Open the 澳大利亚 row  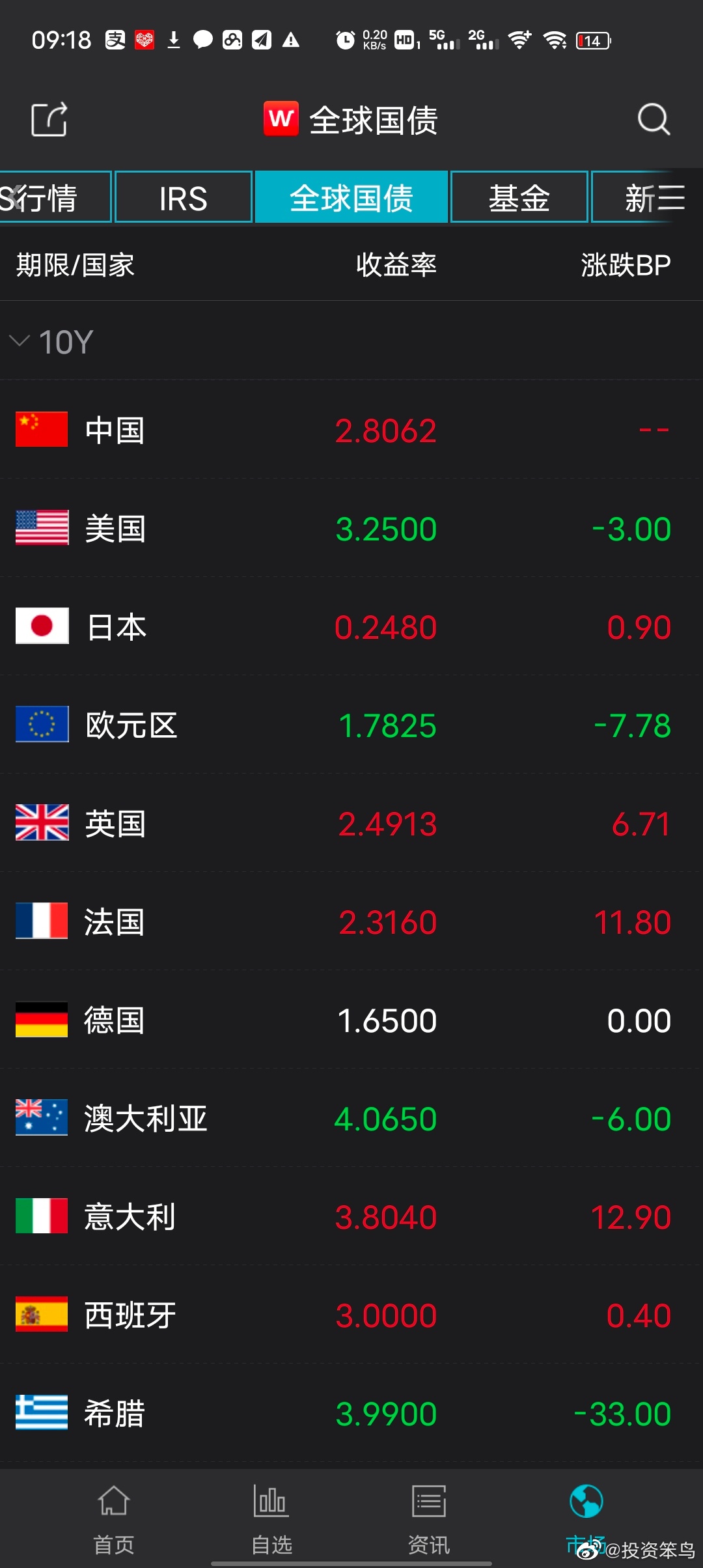[x=351, y=1118]
